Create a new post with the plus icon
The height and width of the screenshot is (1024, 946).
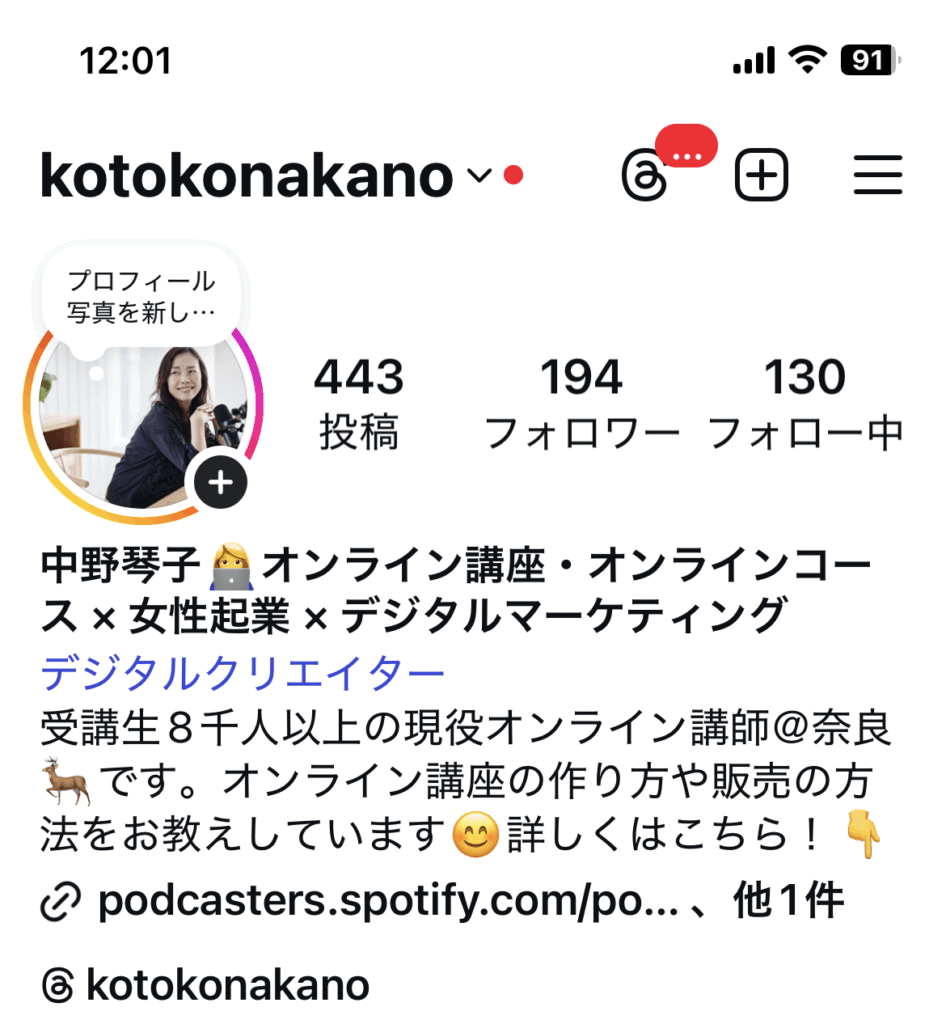[762, 177]
